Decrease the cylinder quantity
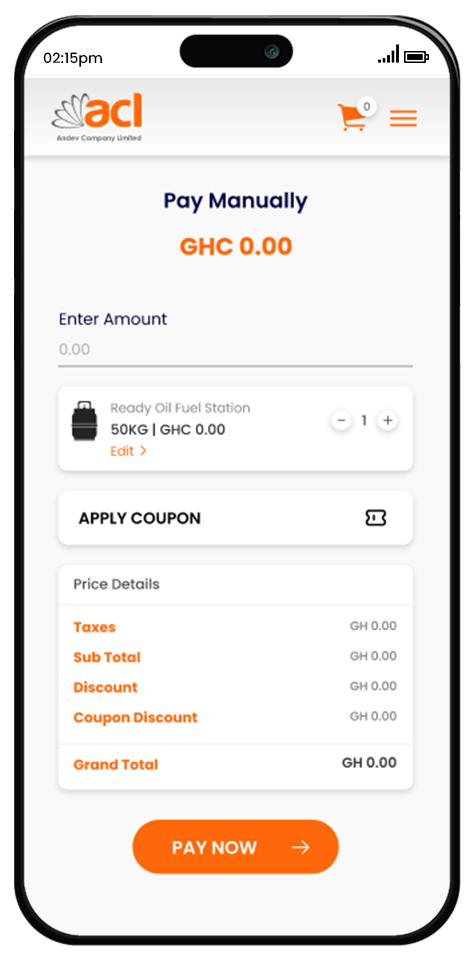Viewport: 475px width, 960px height. coord(342,421)
